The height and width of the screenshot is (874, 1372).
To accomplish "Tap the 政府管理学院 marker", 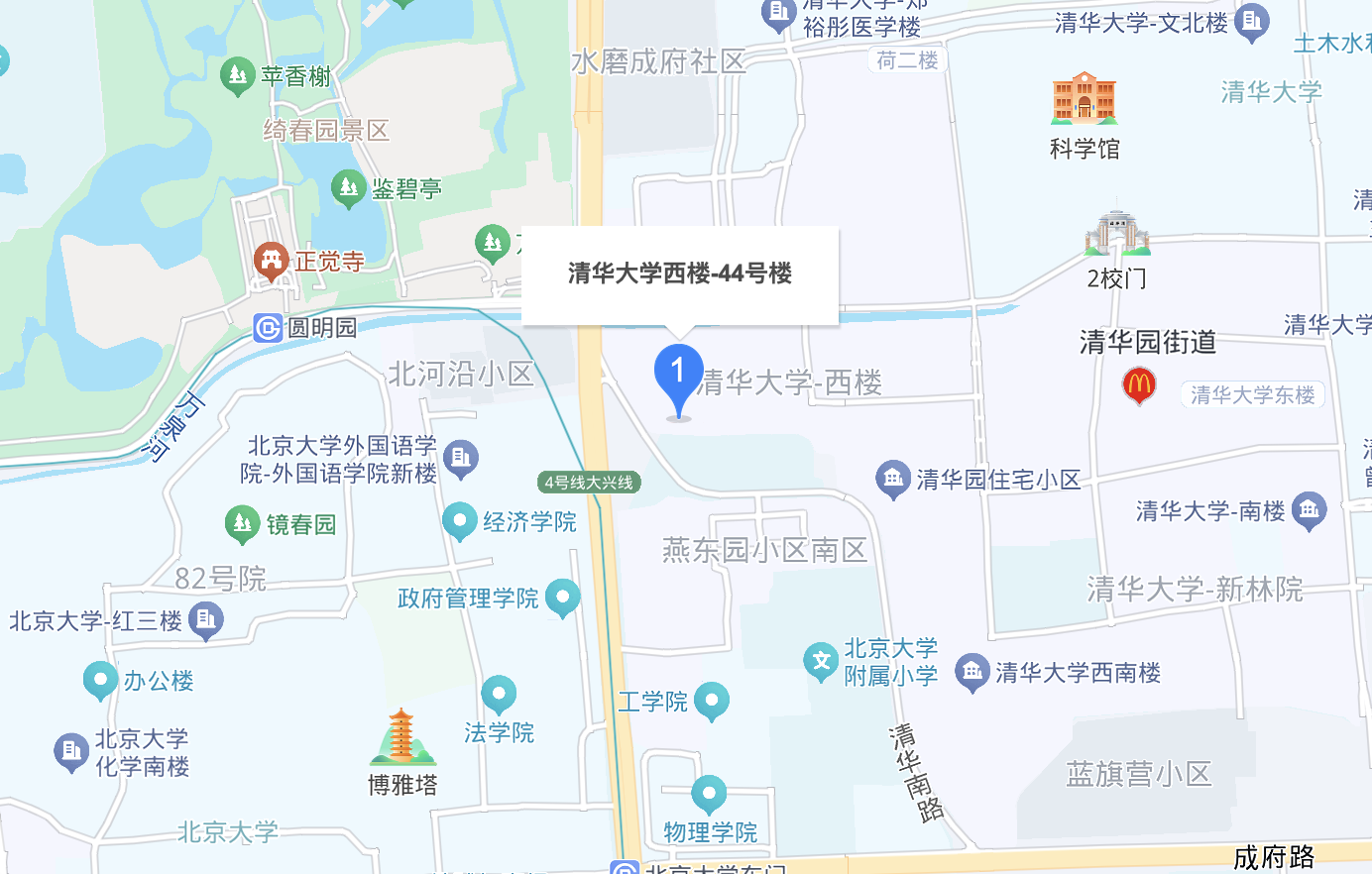I will pyautogui.click(x=563, y=597).
